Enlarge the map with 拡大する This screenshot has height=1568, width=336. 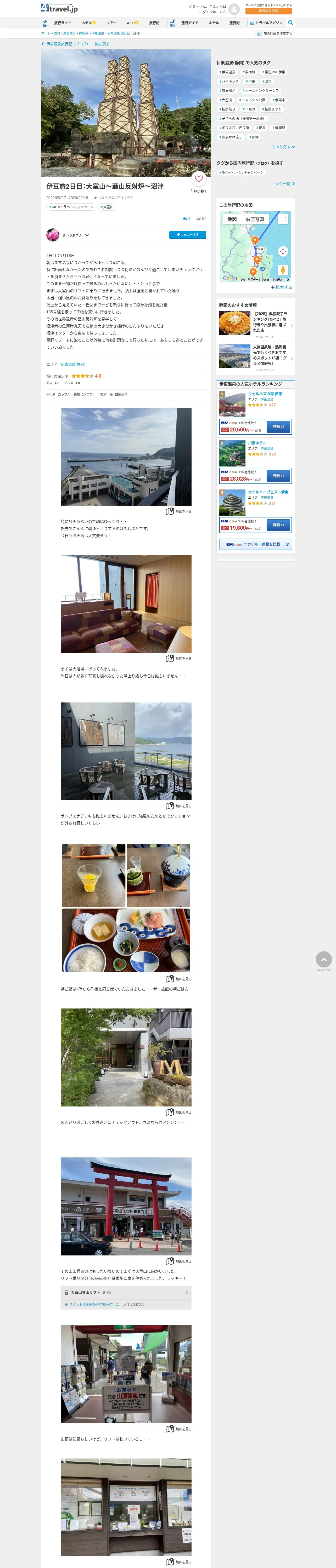(282, 287)
